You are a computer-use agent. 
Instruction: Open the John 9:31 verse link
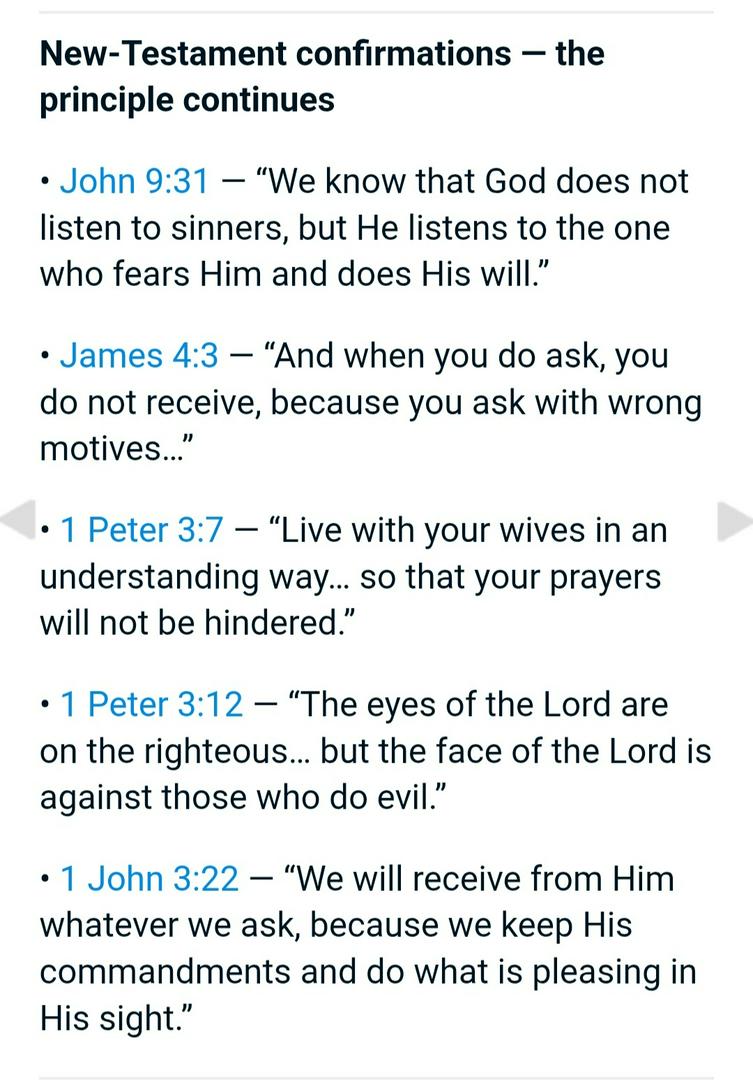(x=134, y=182)
